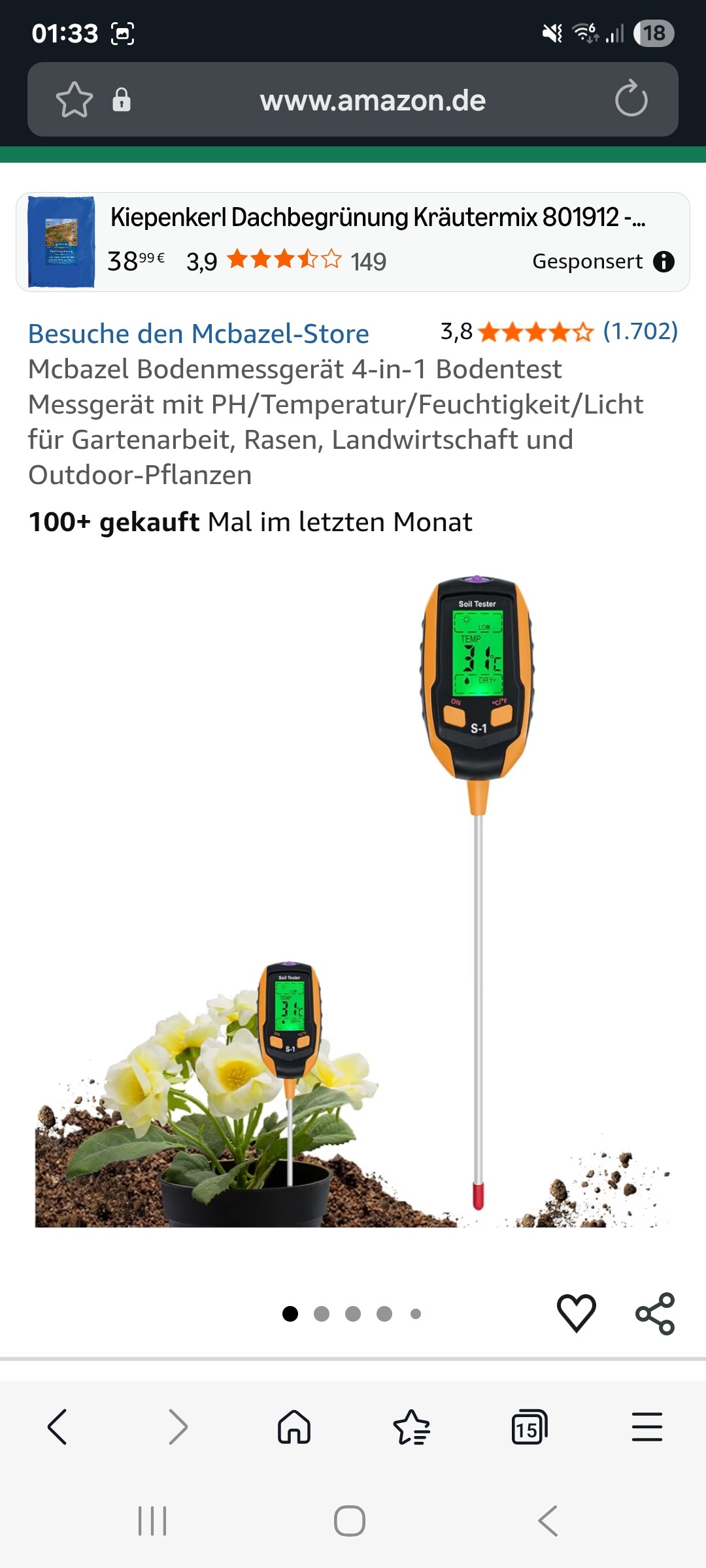Add the soil tester to wishlist
Image resolution: width=706 pixels, height=1568 pixels.
576,1313
